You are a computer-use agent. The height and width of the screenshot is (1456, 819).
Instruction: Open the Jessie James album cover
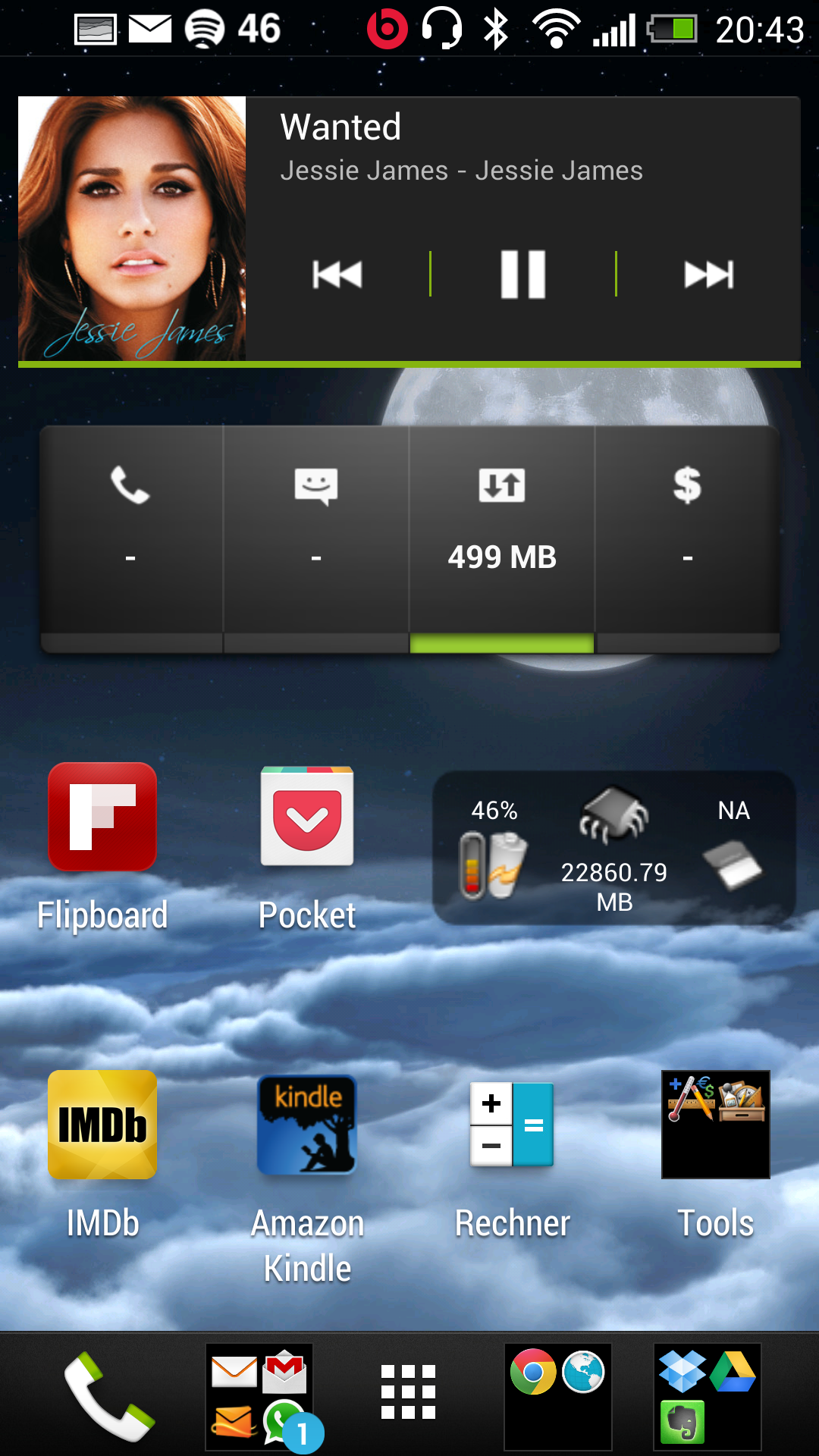[132, 228]
